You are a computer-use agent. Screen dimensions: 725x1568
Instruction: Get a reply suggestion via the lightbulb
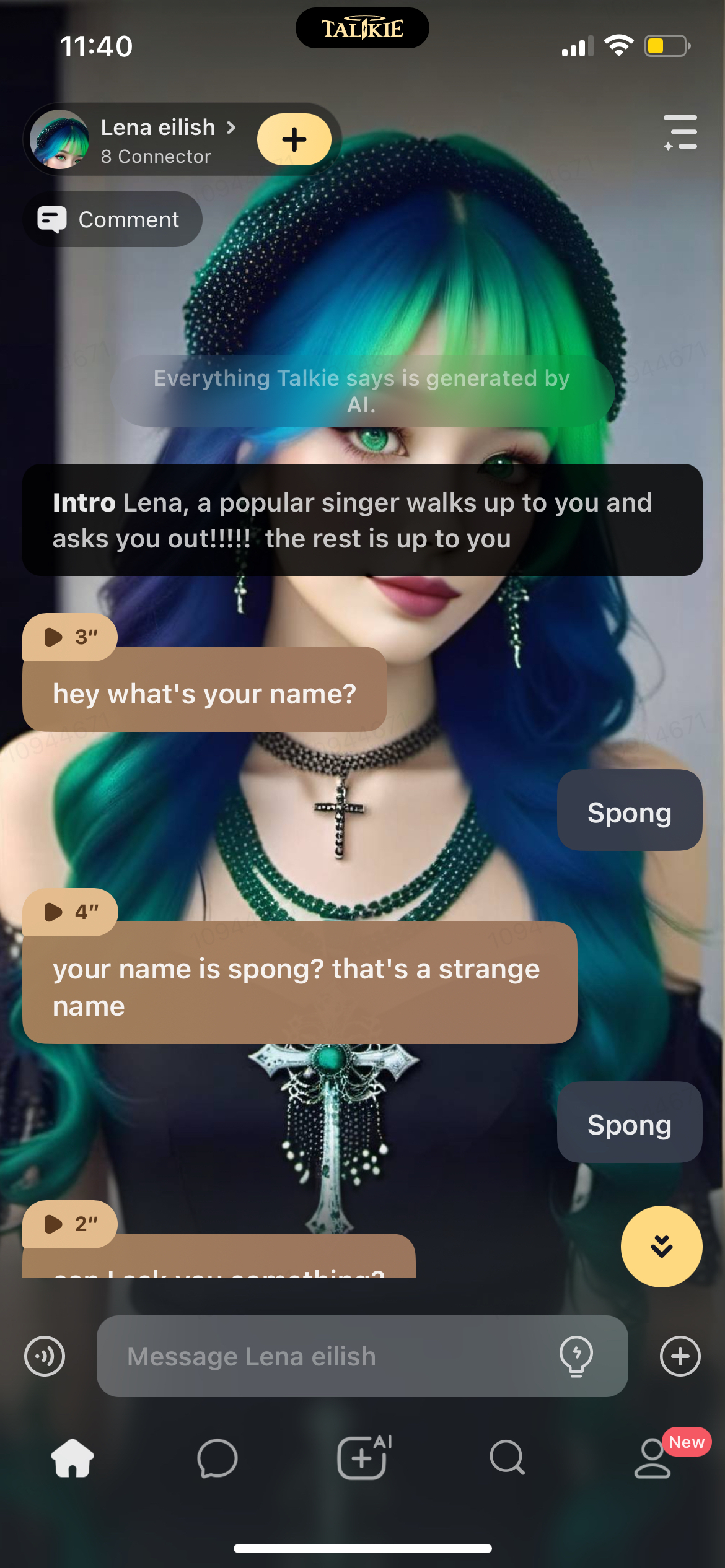[x=576, y=1356]
